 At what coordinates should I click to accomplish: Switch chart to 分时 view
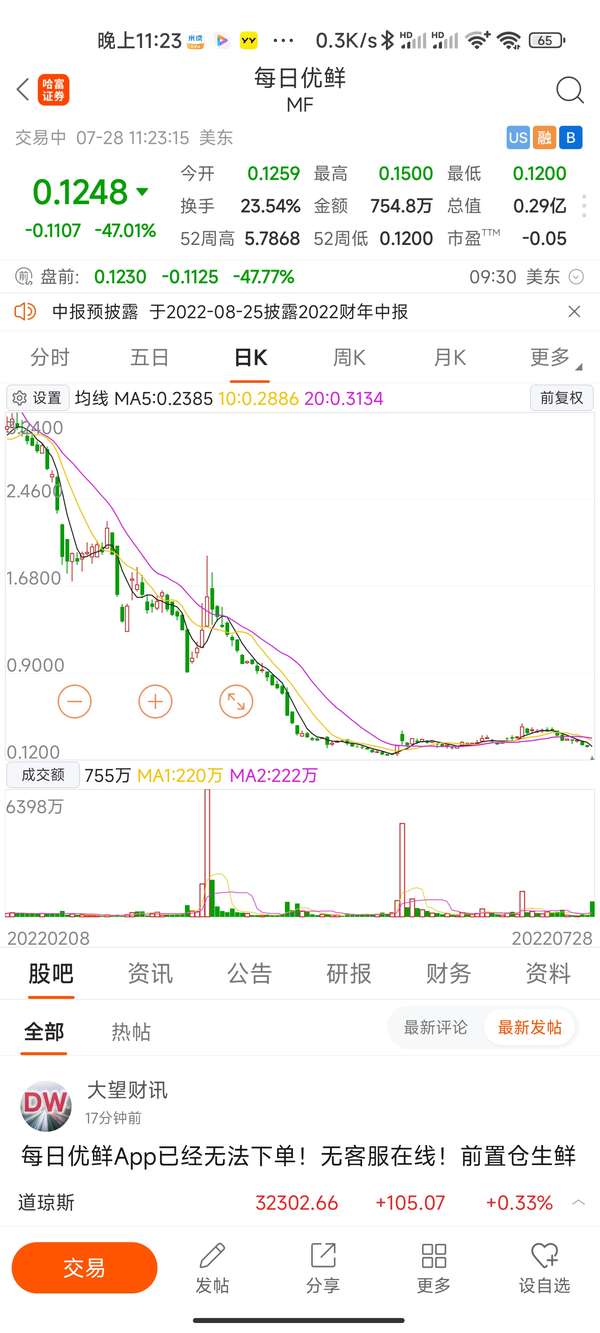click(50, 357)
